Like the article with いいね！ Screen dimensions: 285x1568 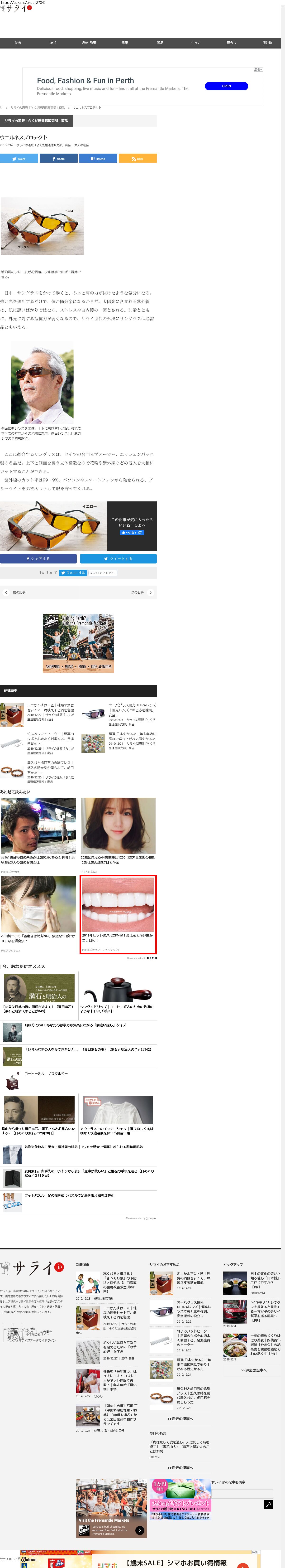[131, 533]
